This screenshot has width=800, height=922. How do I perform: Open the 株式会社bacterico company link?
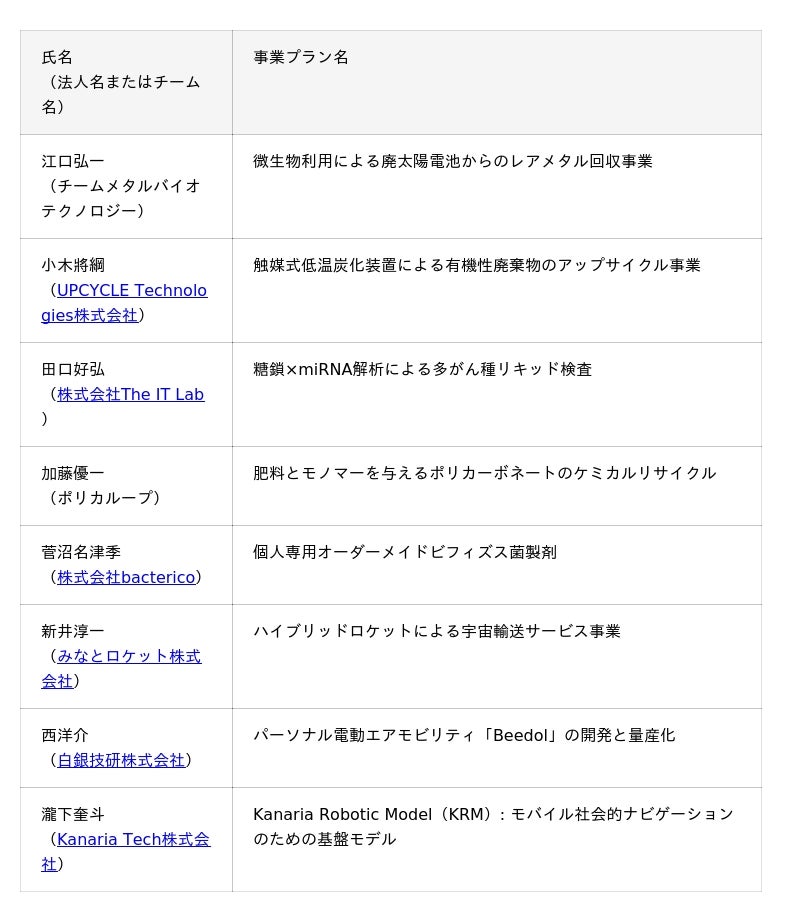coord(126,578)
